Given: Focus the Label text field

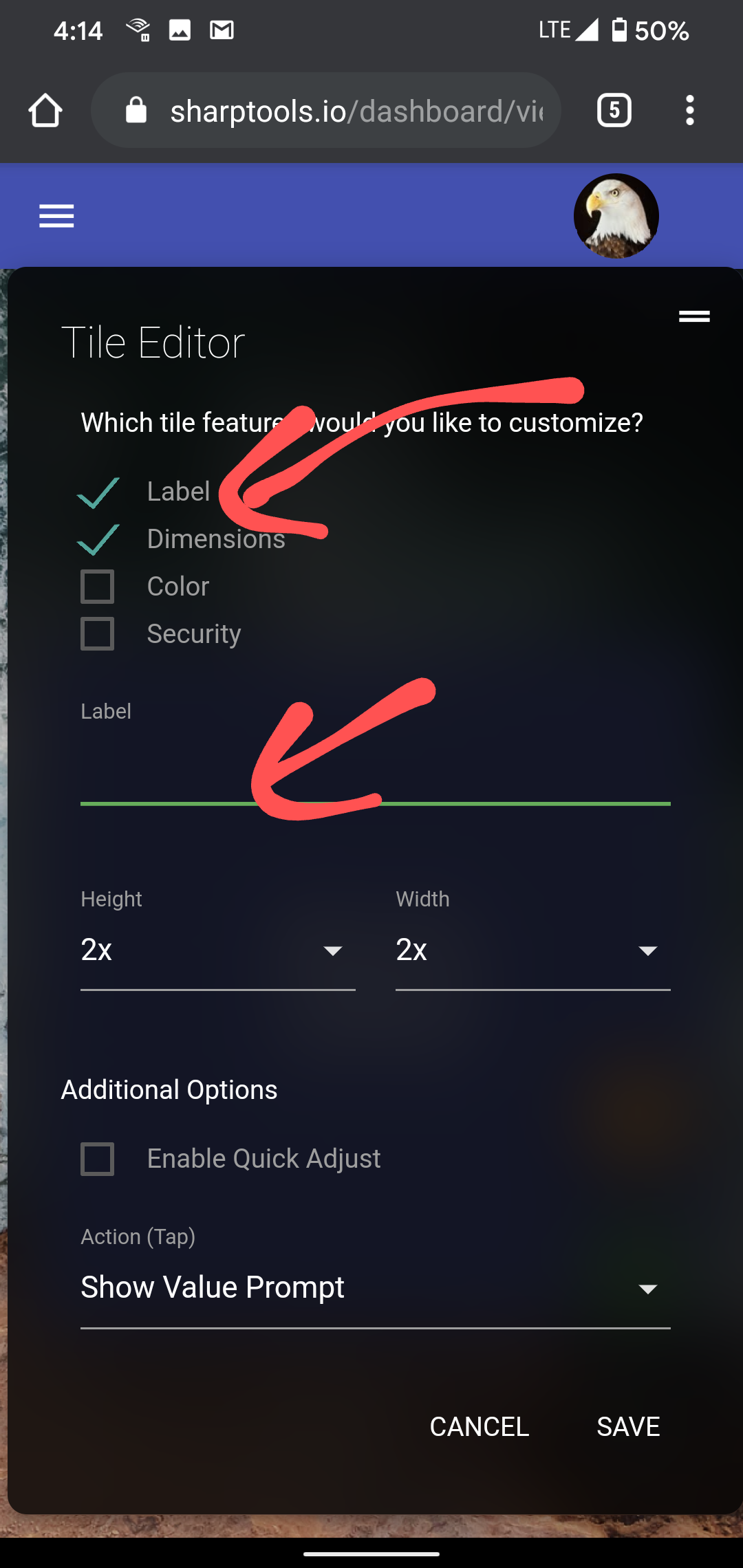Looking at the screenshot, I should 375,777.
